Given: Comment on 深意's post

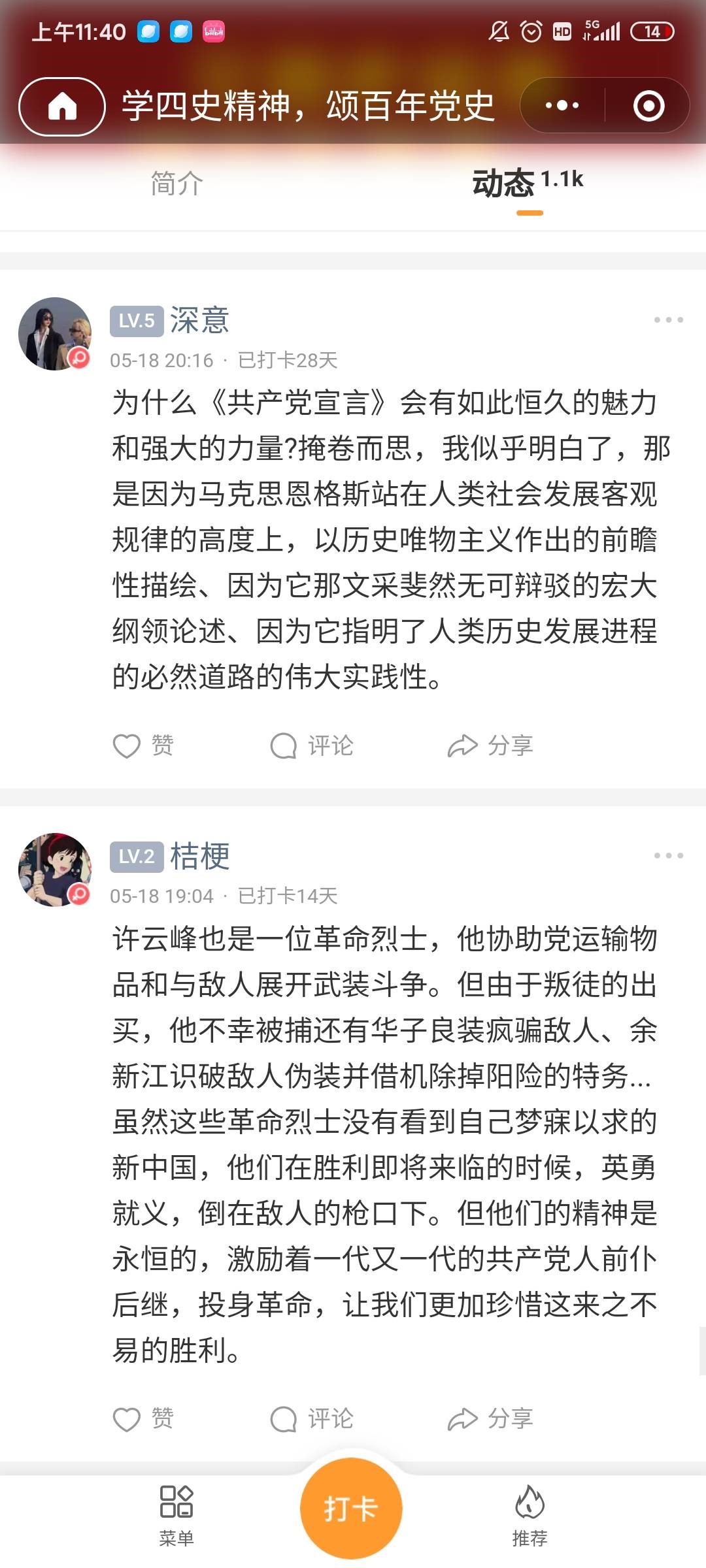Looking at the screenshot, I should pos(312,745).
